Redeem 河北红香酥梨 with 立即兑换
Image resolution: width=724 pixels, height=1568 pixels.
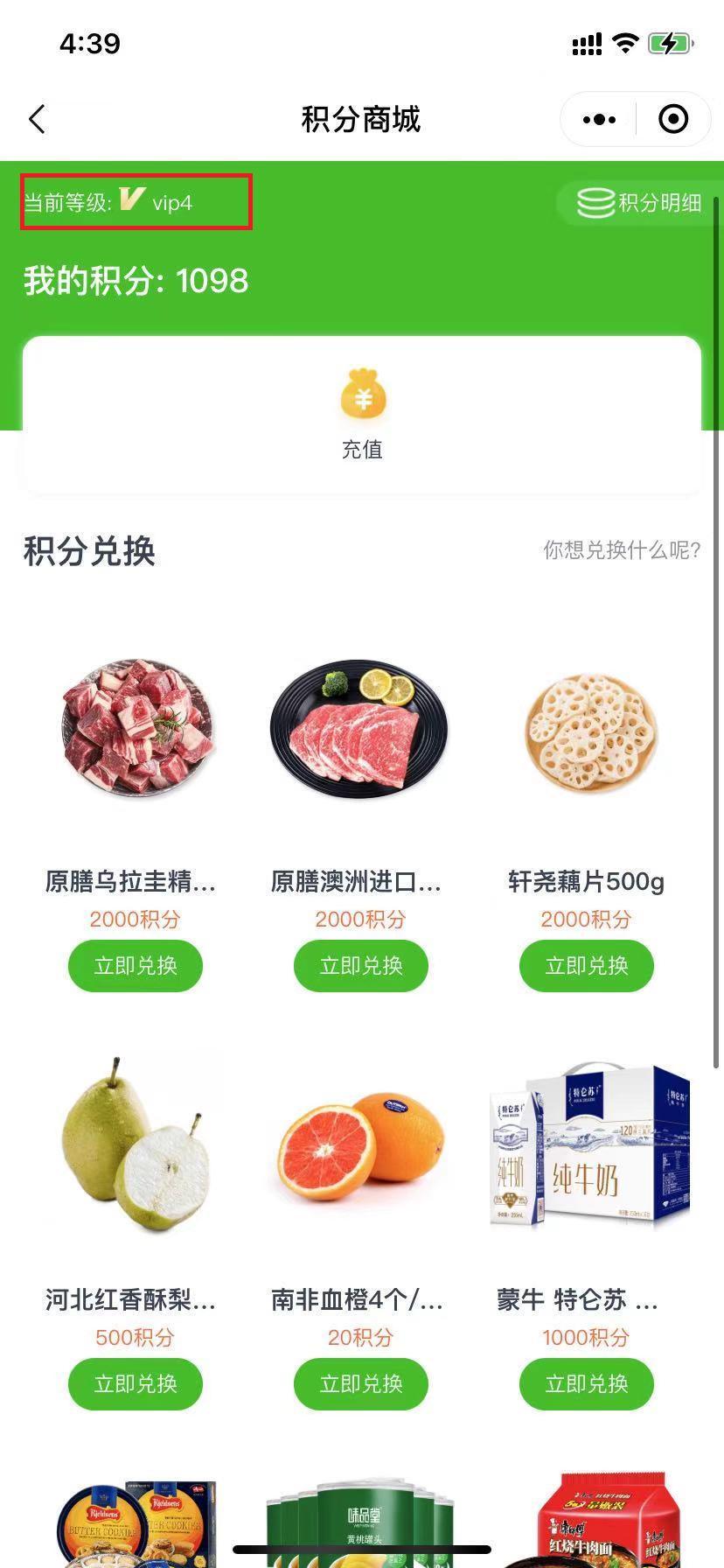pos(136,1383)
